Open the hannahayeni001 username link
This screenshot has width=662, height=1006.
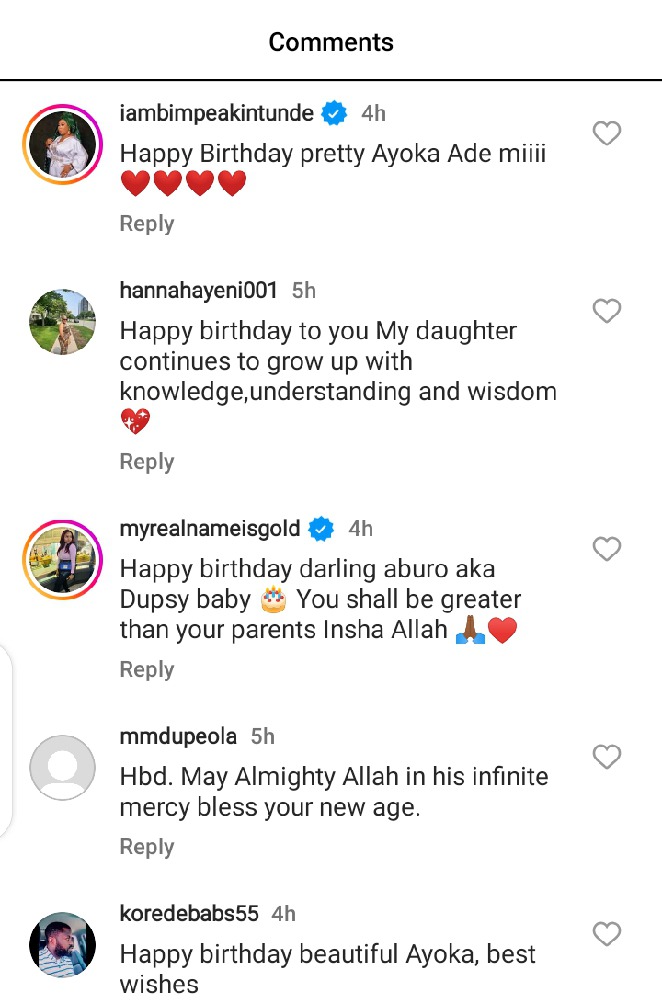click(198, 291)
